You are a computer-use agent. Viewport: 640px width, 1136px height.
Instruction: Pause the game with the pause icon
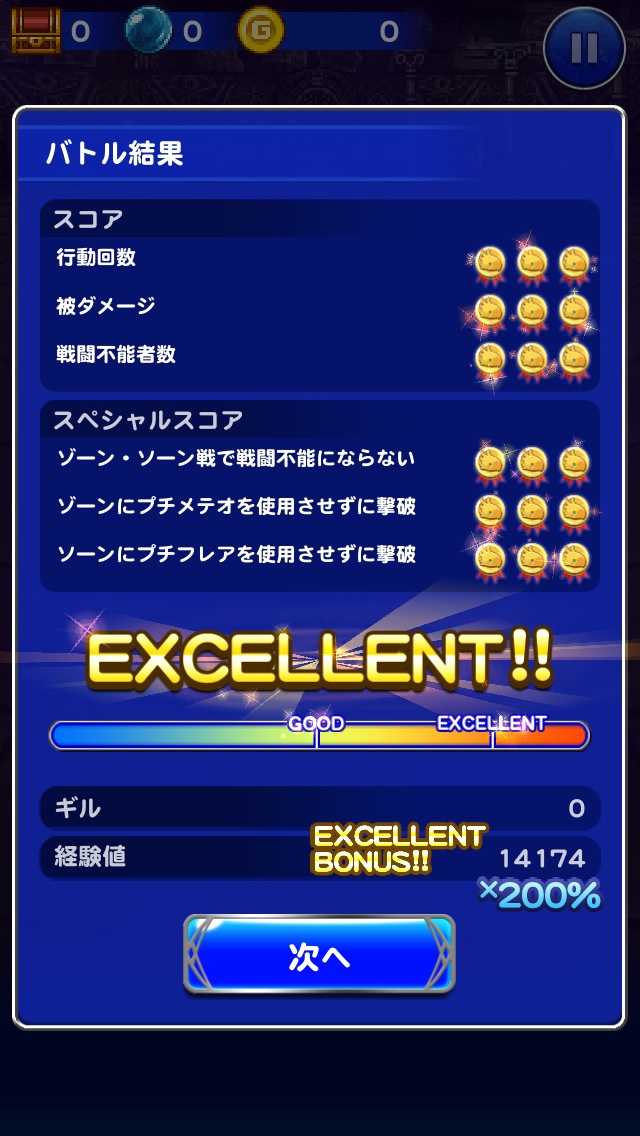click(585, 46)
